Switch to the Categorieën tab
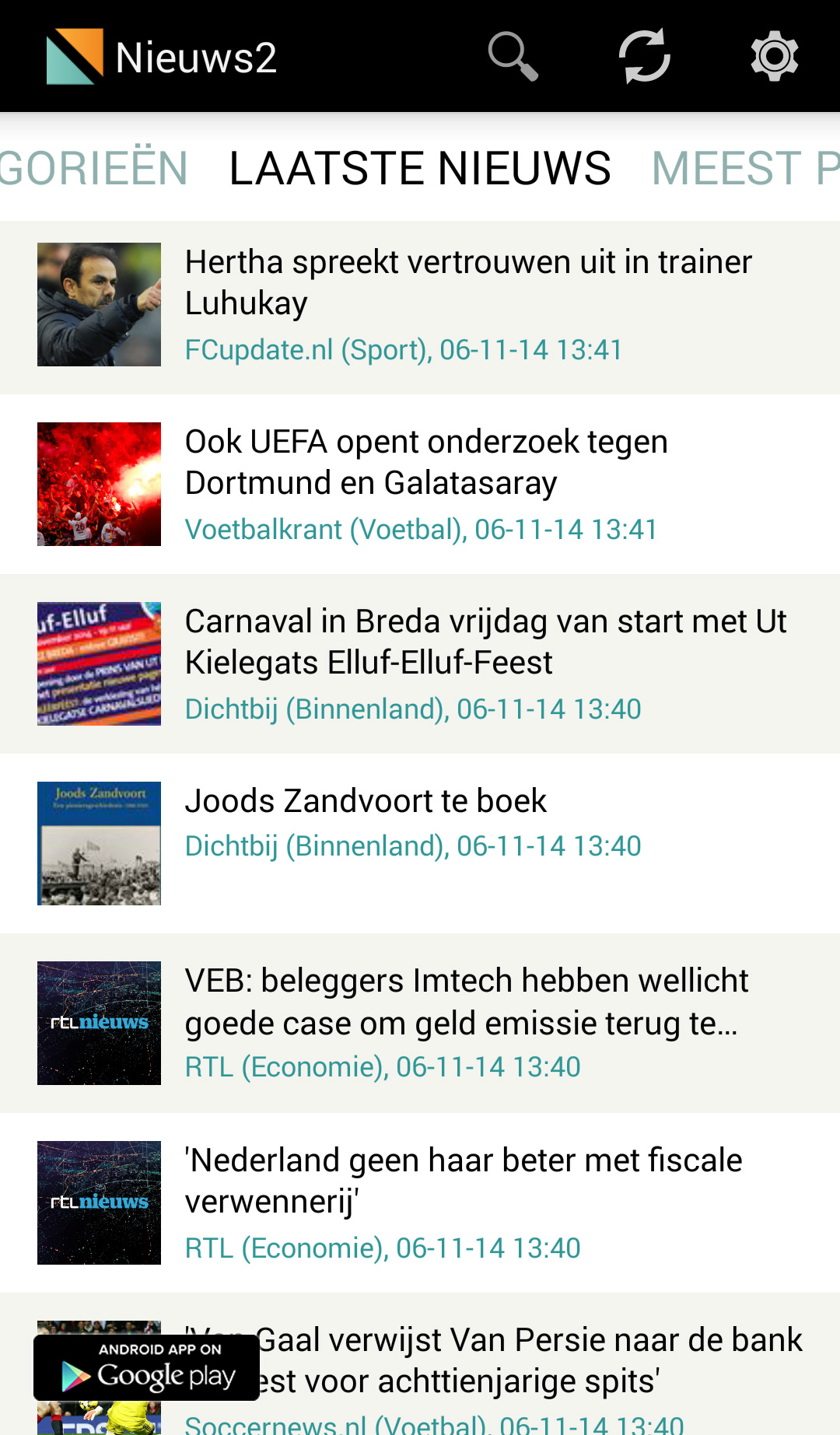840x1435 pixels. 93,168
